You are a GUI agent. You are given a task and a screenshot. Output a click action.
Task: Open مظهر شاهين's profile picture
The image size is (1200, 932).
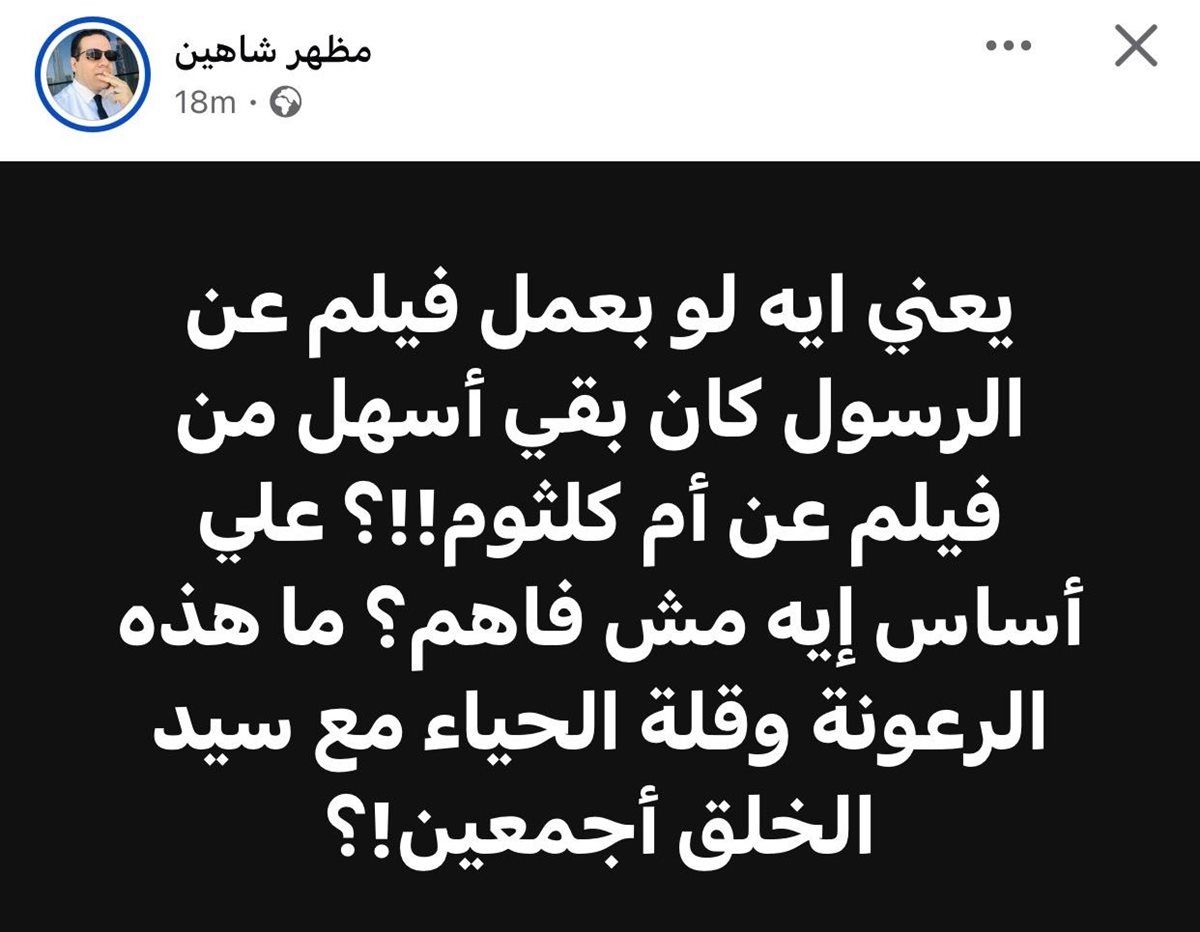pyautogui.click(x=92, y=75)
